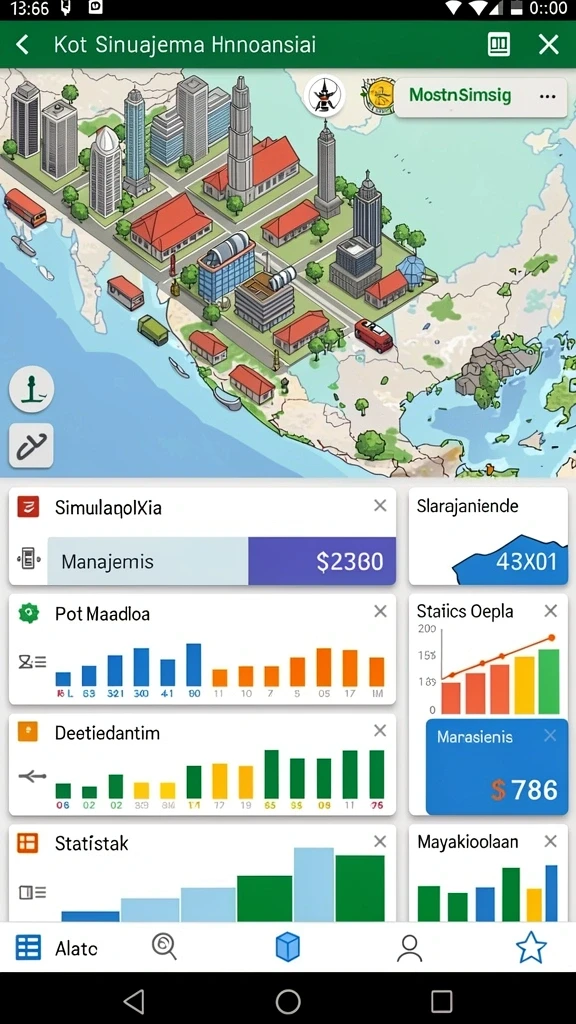Tap the system home button

click(288, 1000)
